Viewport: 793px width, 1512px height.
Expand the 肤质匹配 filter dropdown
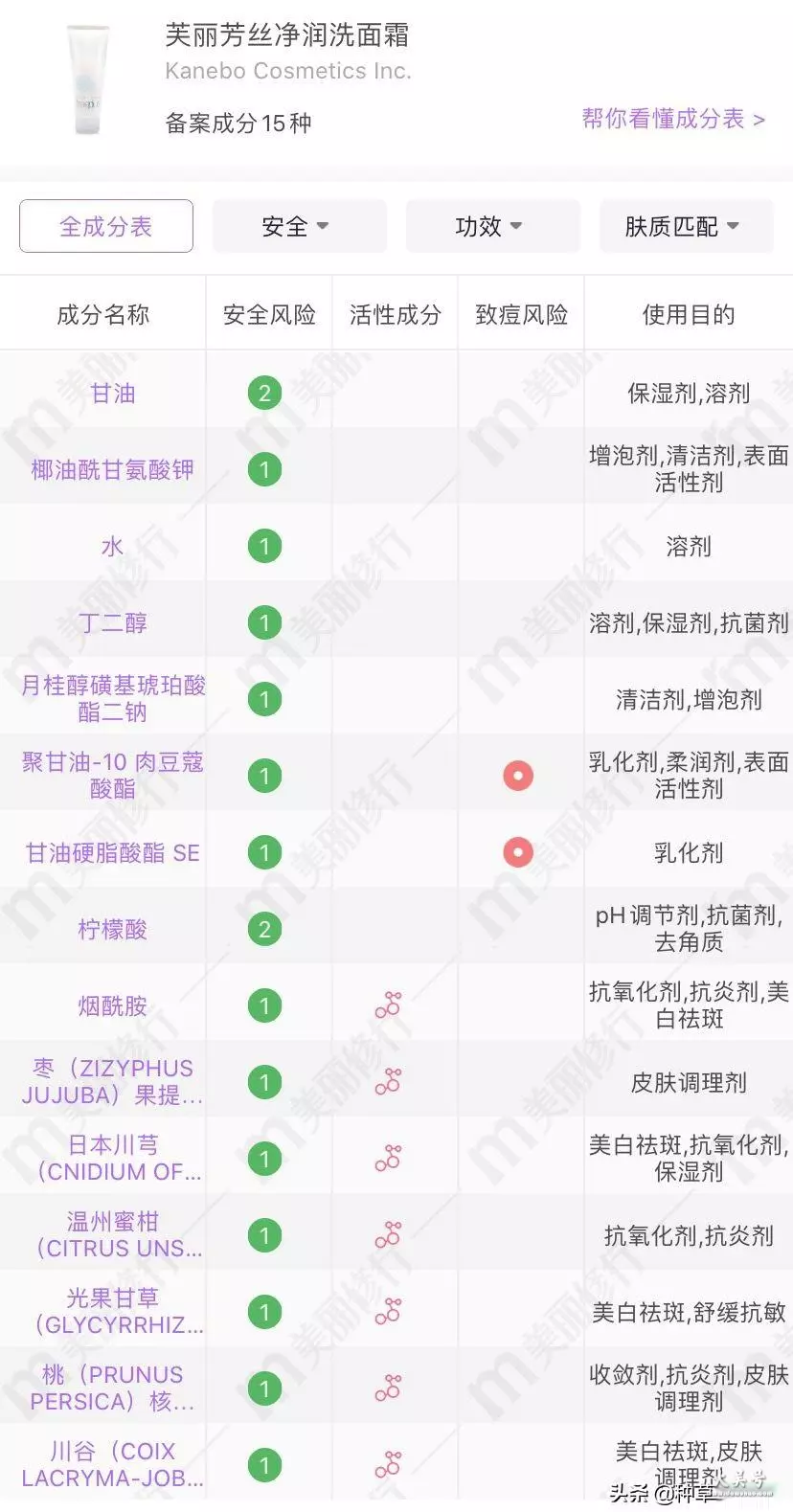pyautogui.click(x=686, y=226)
